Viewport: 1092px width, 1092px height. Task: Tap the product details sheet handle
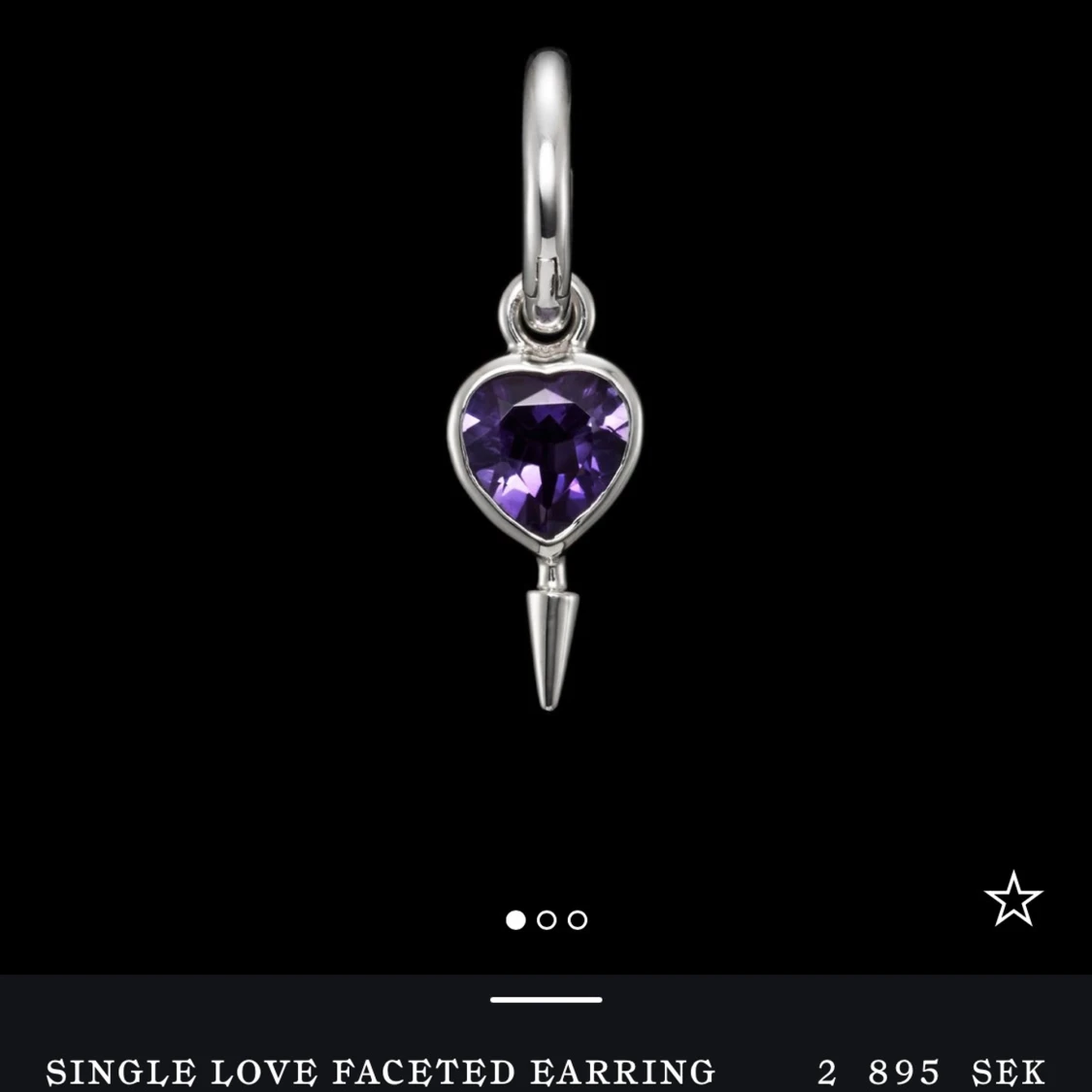point(546,999)
